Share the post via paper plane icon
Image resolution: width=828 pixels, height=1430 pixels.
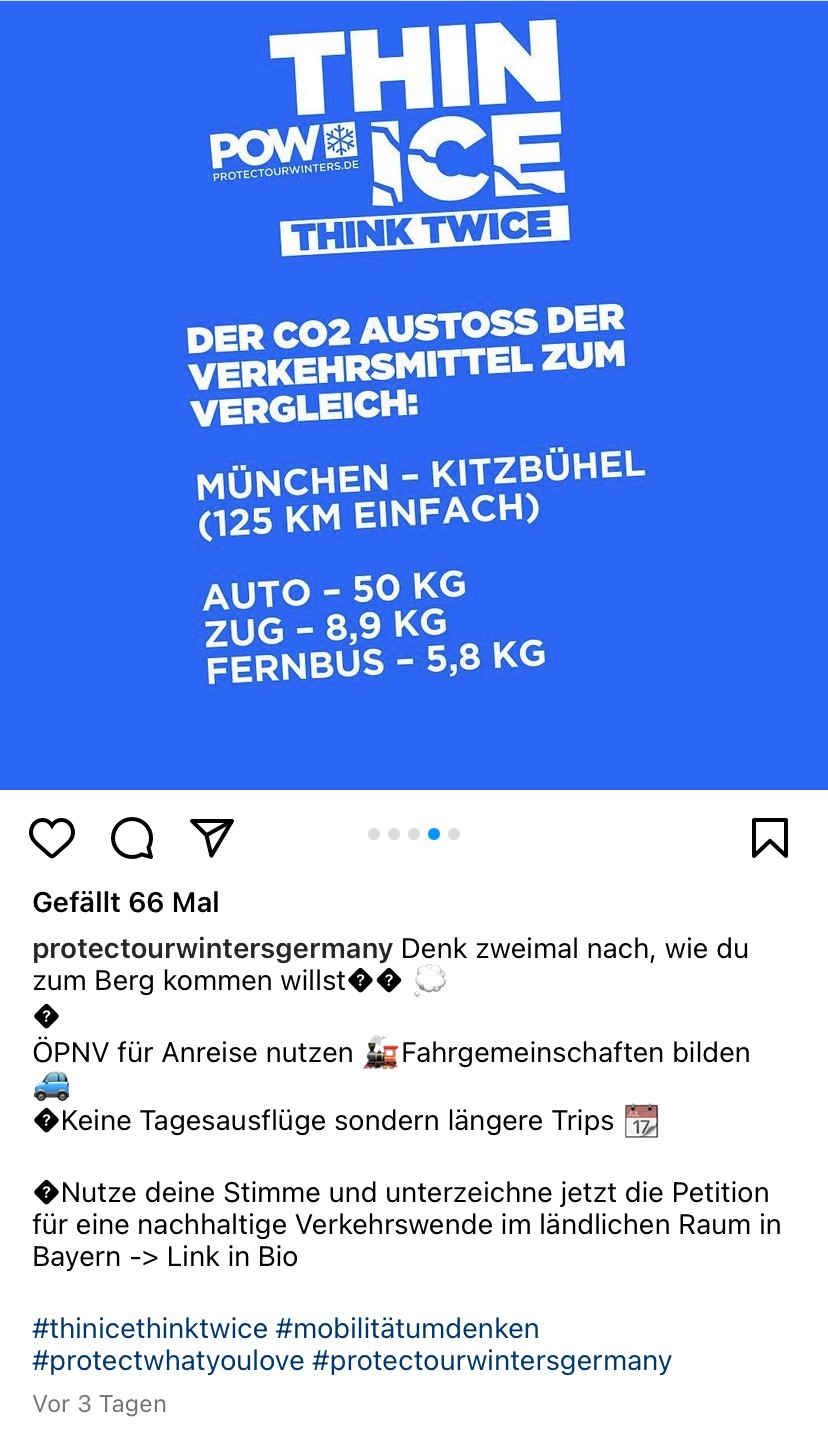tap(212, 837)
